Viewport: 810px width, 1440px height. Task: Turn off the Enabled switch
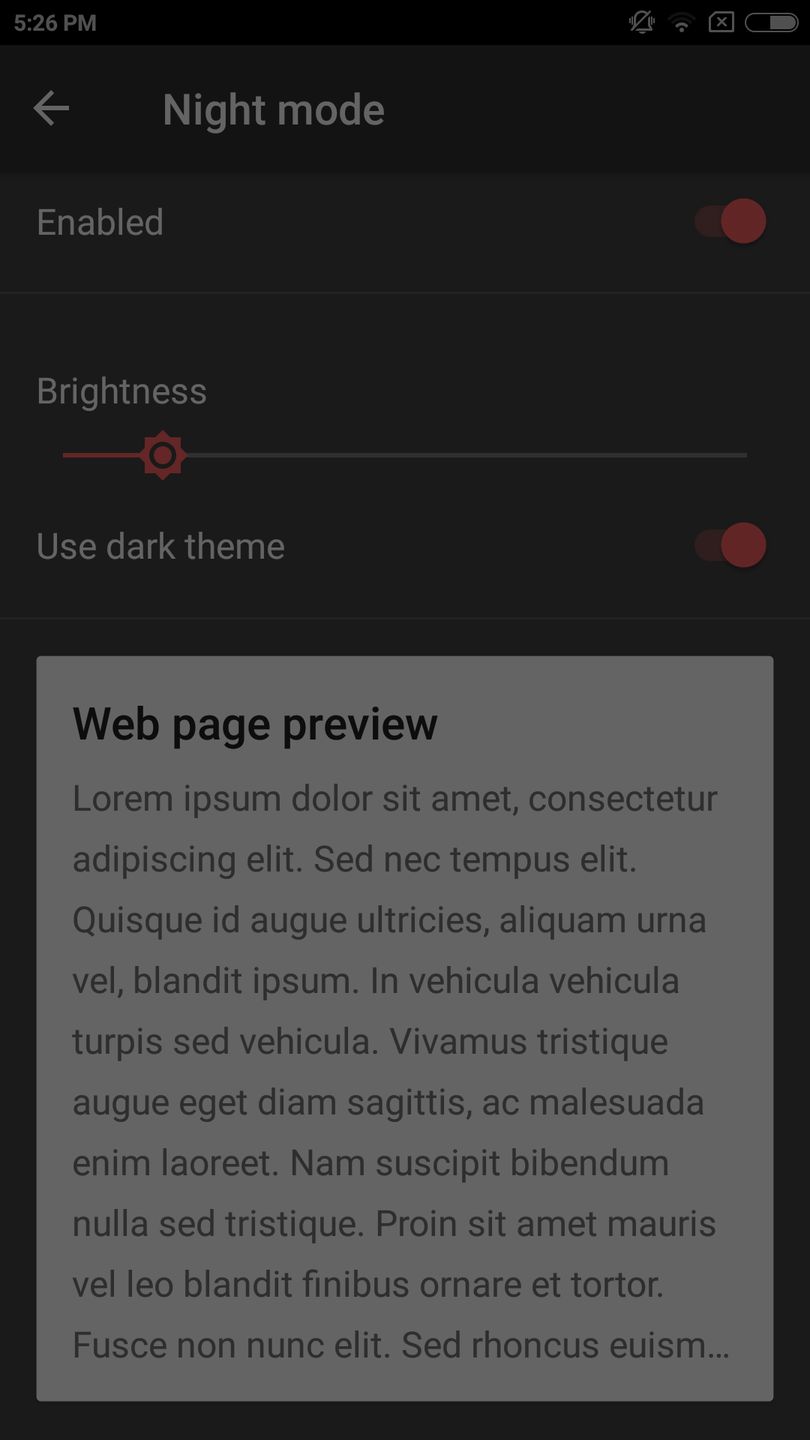pyautogui.click(x=731, y=222)
